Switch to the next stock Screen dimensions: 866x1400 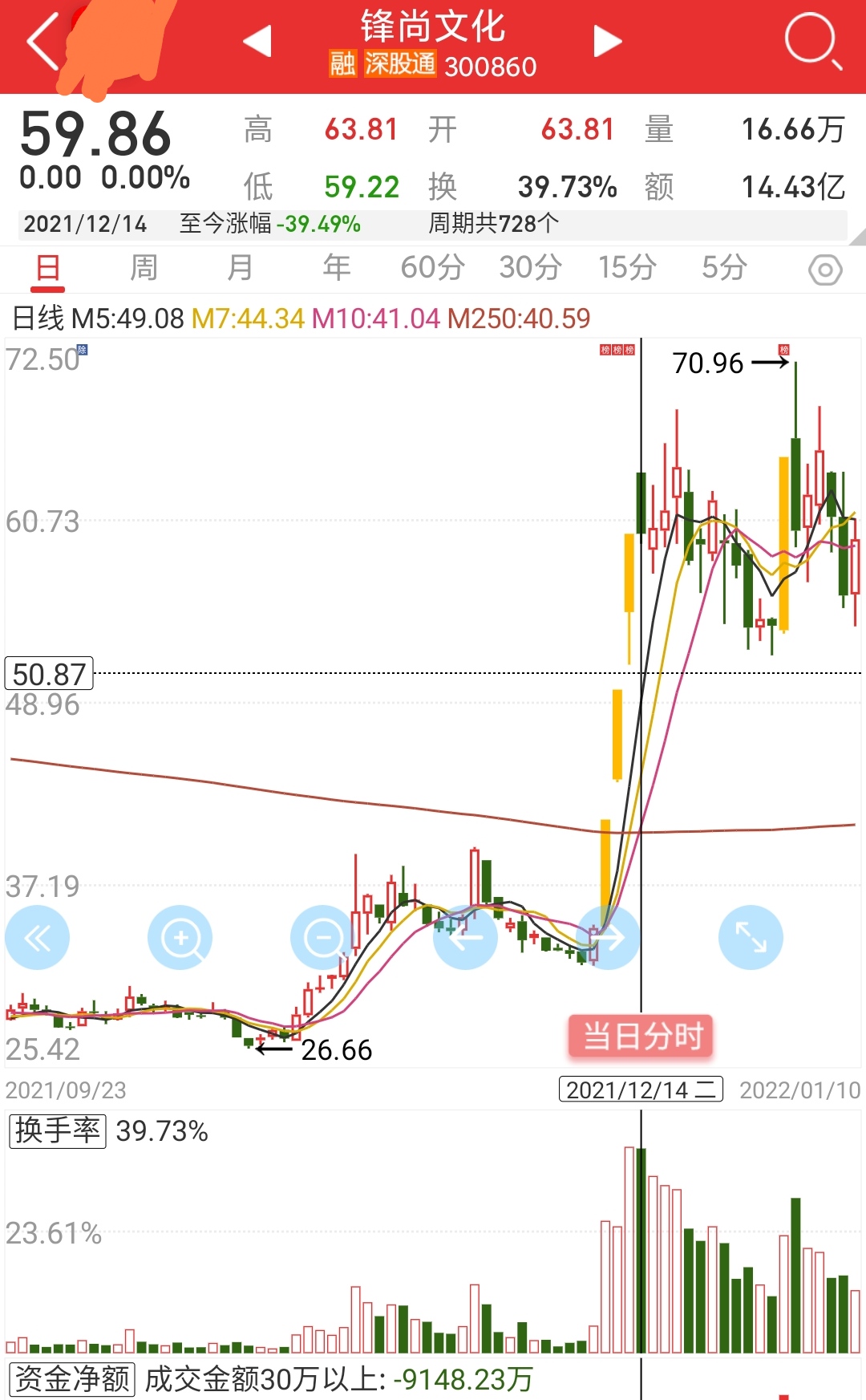(x=607, y=41)
